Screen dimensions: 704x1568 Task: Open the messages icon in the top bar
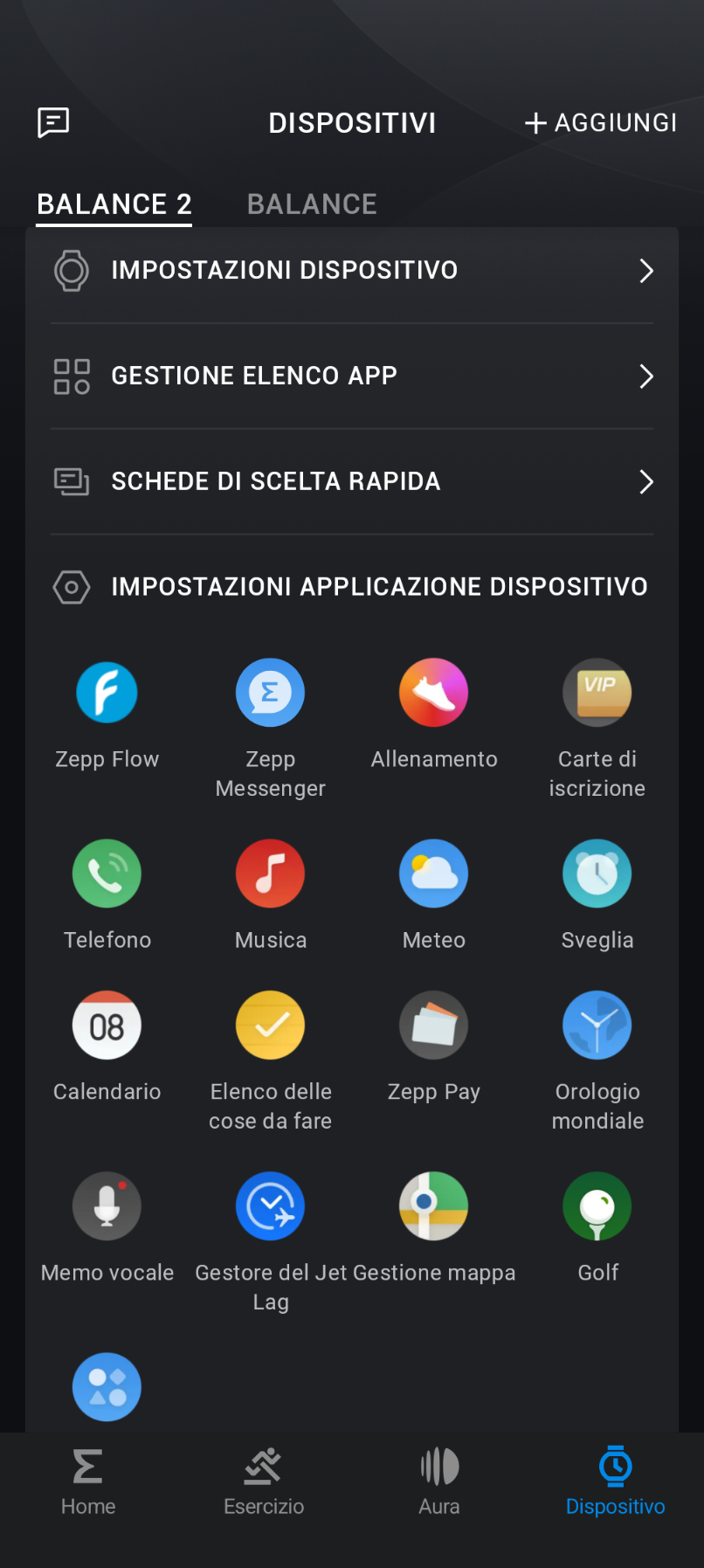pyautogui.click(x=53, y=122)
